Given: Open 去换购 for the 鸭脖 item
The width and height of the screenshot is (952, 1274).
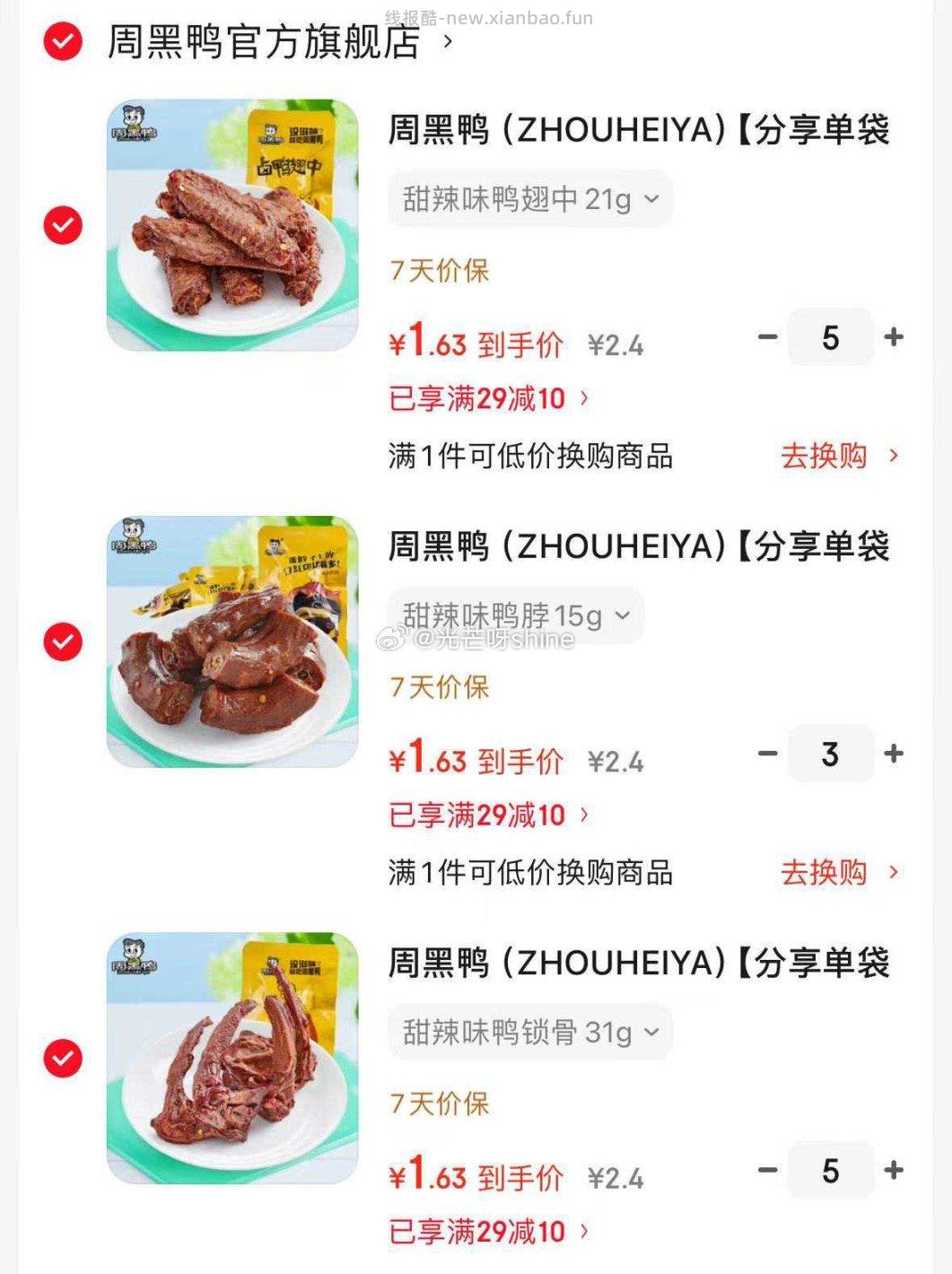Looking at the screenshot, I should (823, 874).
